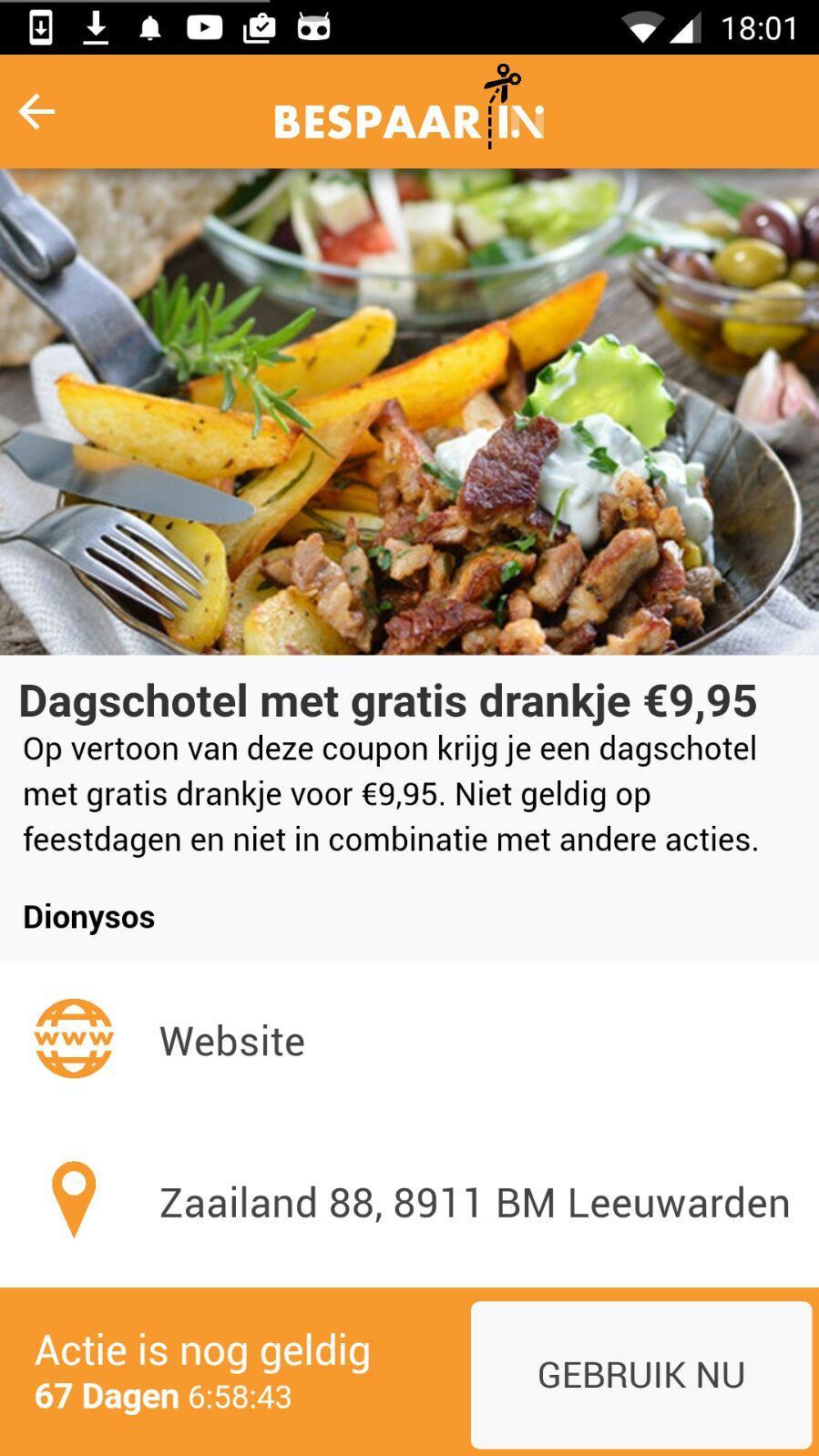Open address Zaailand 88 in Leeuwarden
819x1456 pixels.
coord(474,1203)
